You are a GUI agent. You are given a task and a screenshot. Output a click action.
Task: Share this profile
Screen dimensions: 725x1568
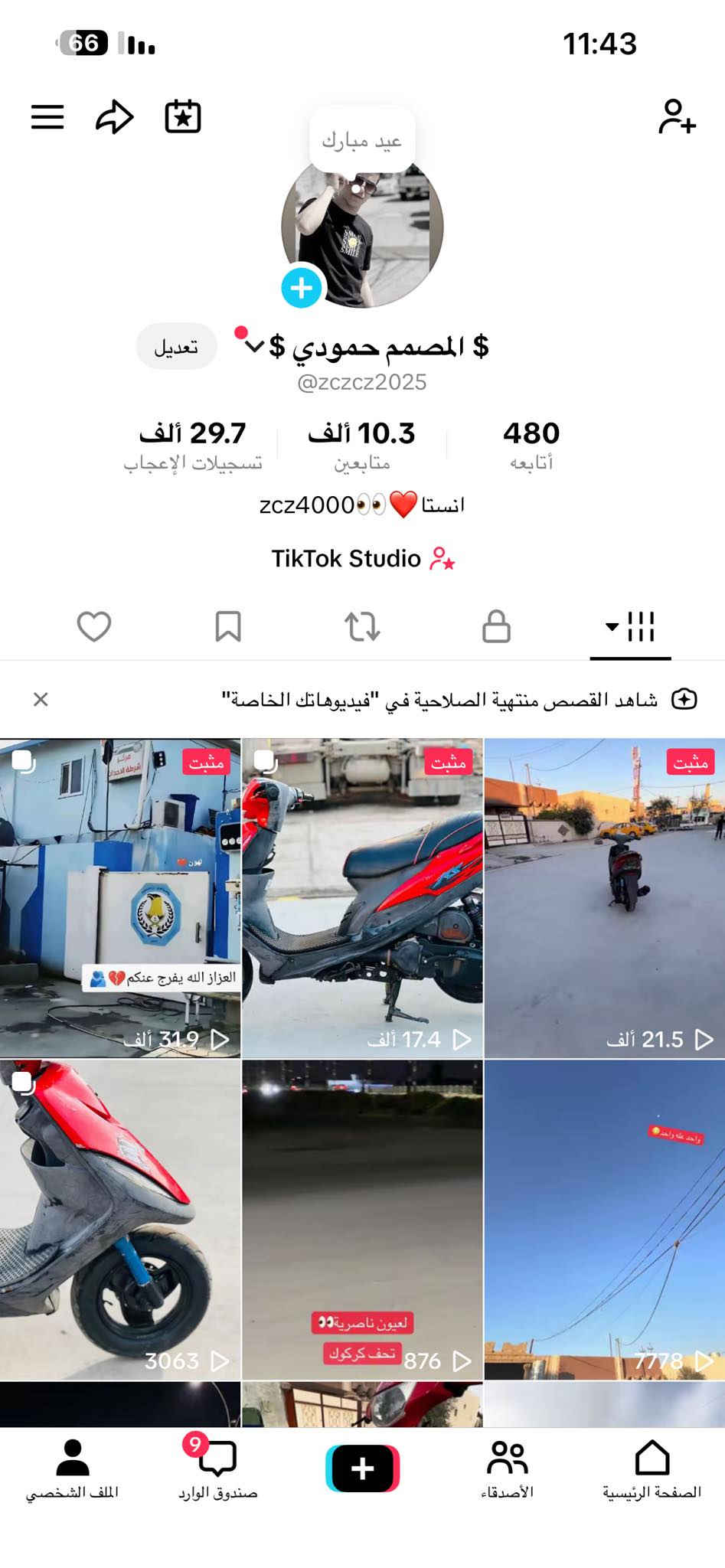115,117
